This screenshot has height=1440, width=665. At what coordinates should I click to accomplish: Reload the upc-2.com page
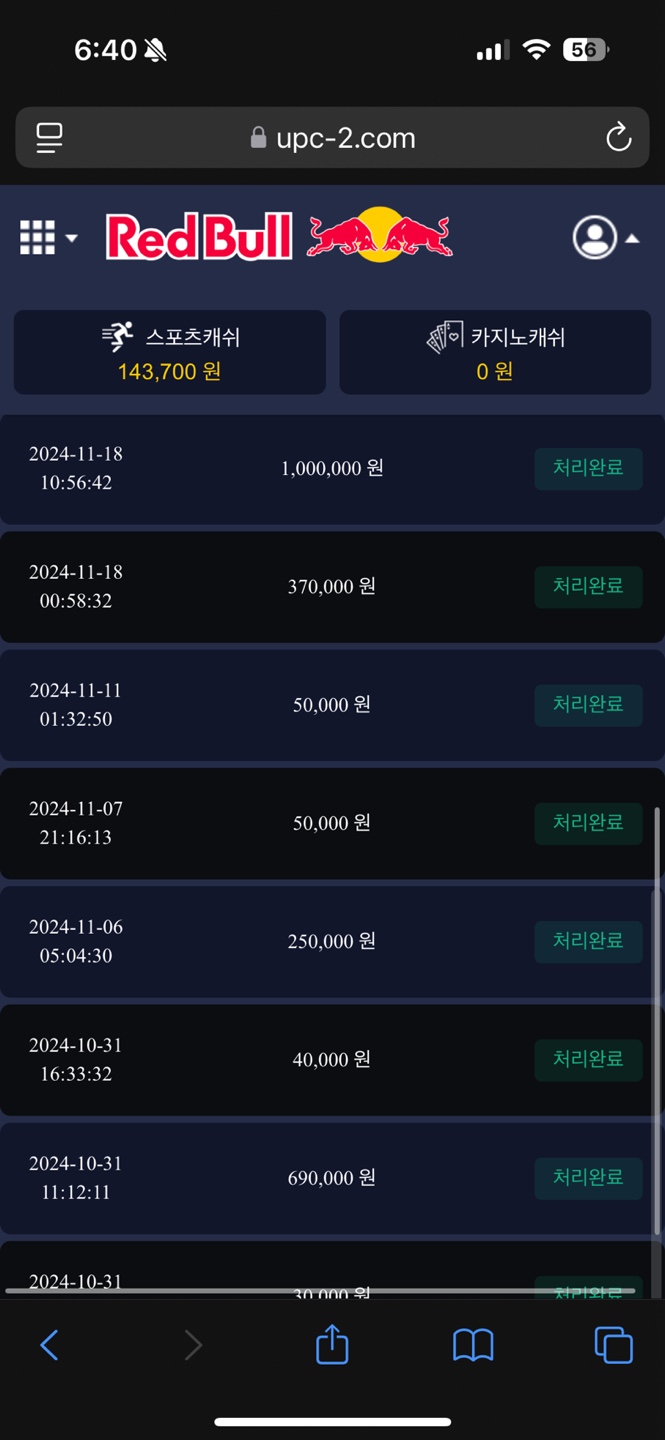coord(619,138)
